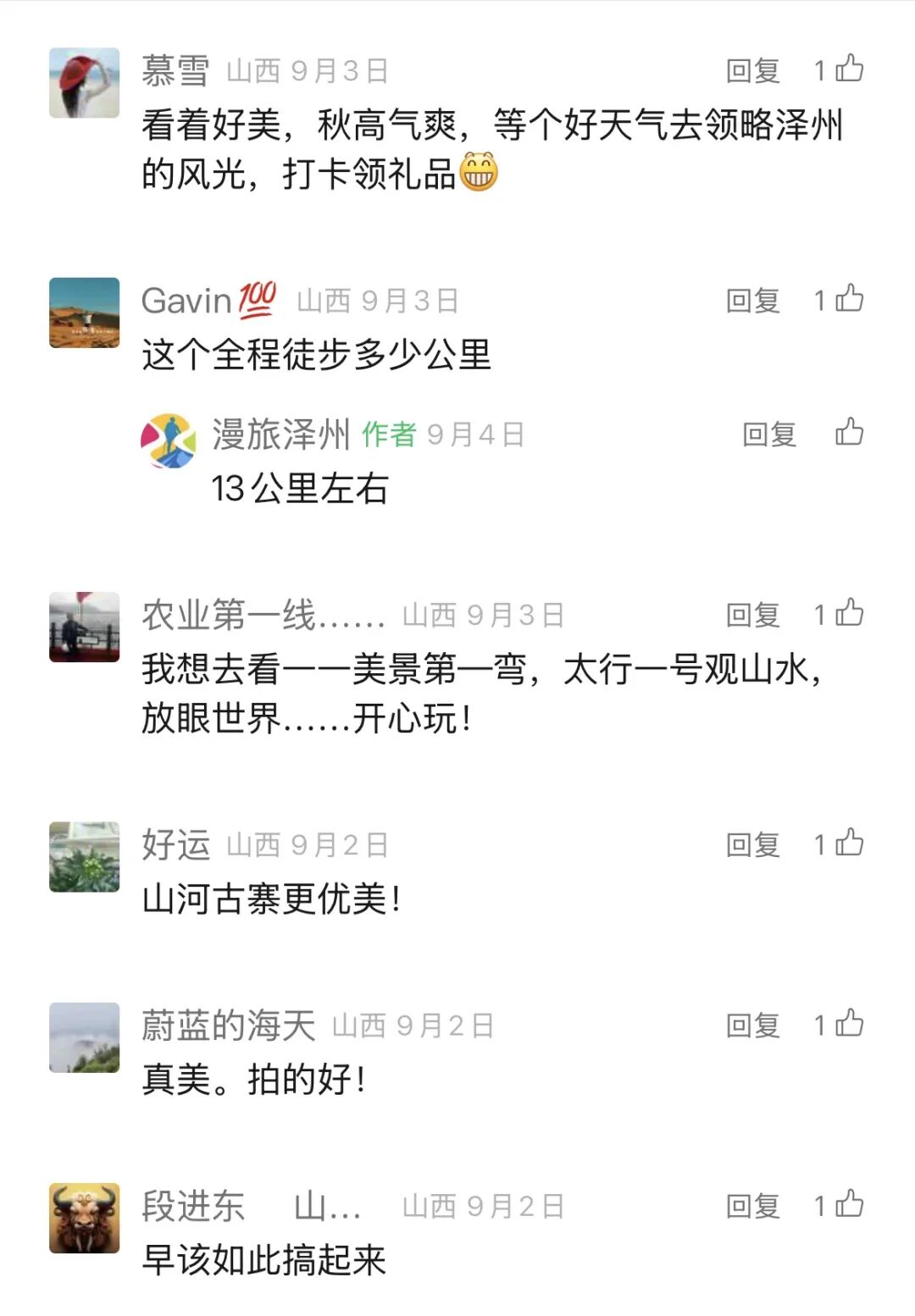Open Gavin's profile avatar
The width and height of the screenshot is (915, 1316).
[84, 312]
